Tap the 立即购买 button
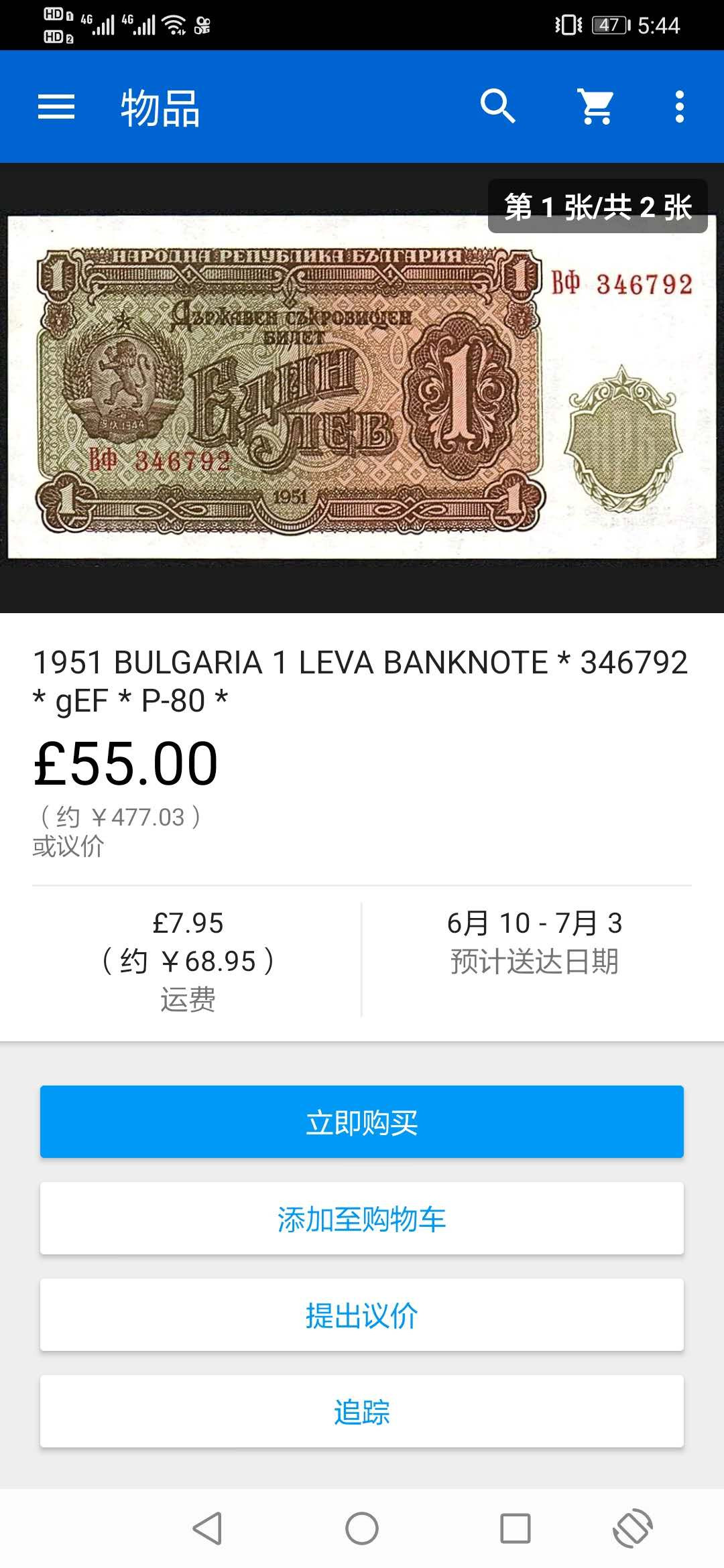This screenshot has height=1568, width=724. tap(362, 1122)
